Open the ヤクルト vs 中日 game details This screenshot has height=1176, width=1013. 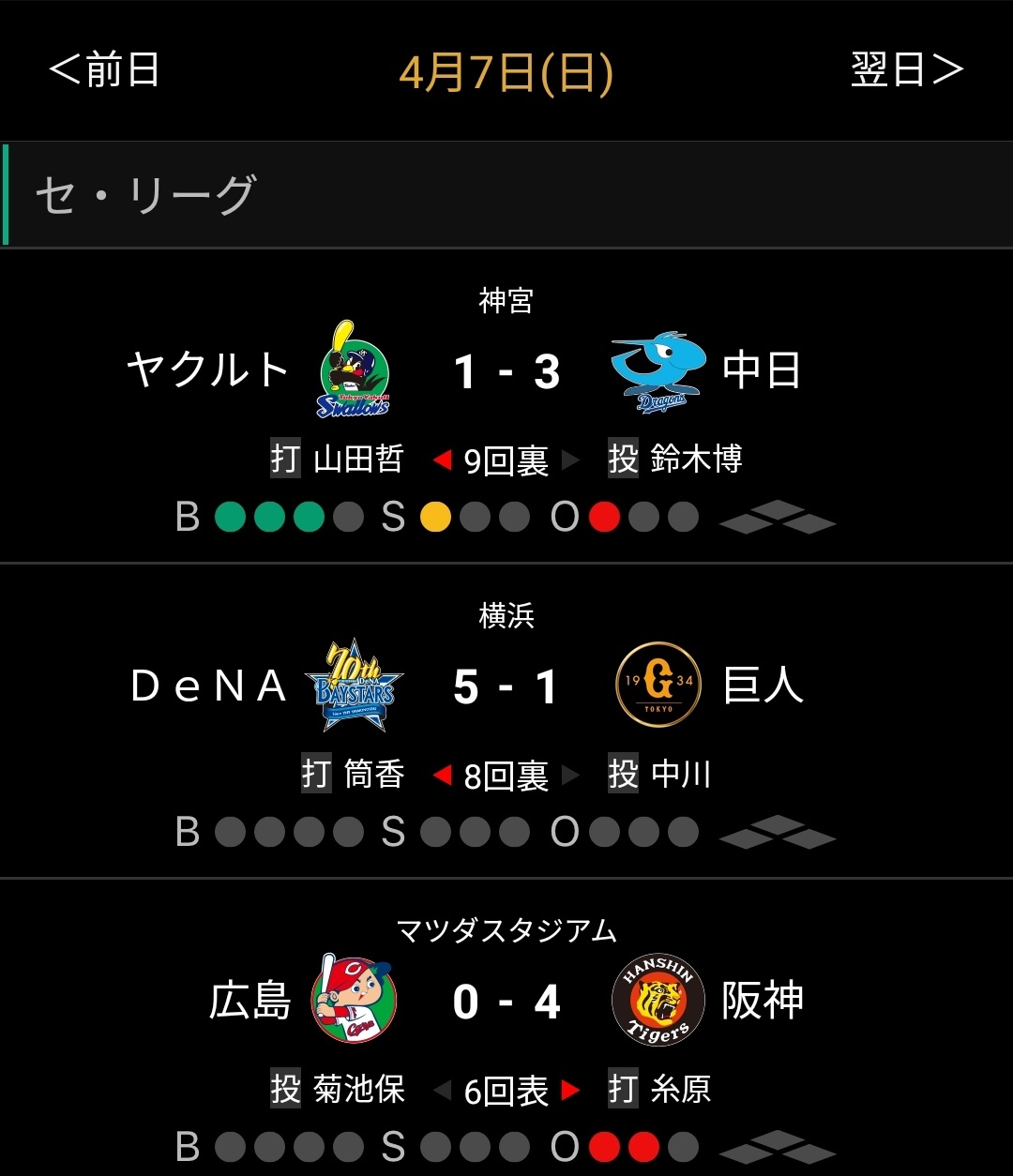coord(506,371)
